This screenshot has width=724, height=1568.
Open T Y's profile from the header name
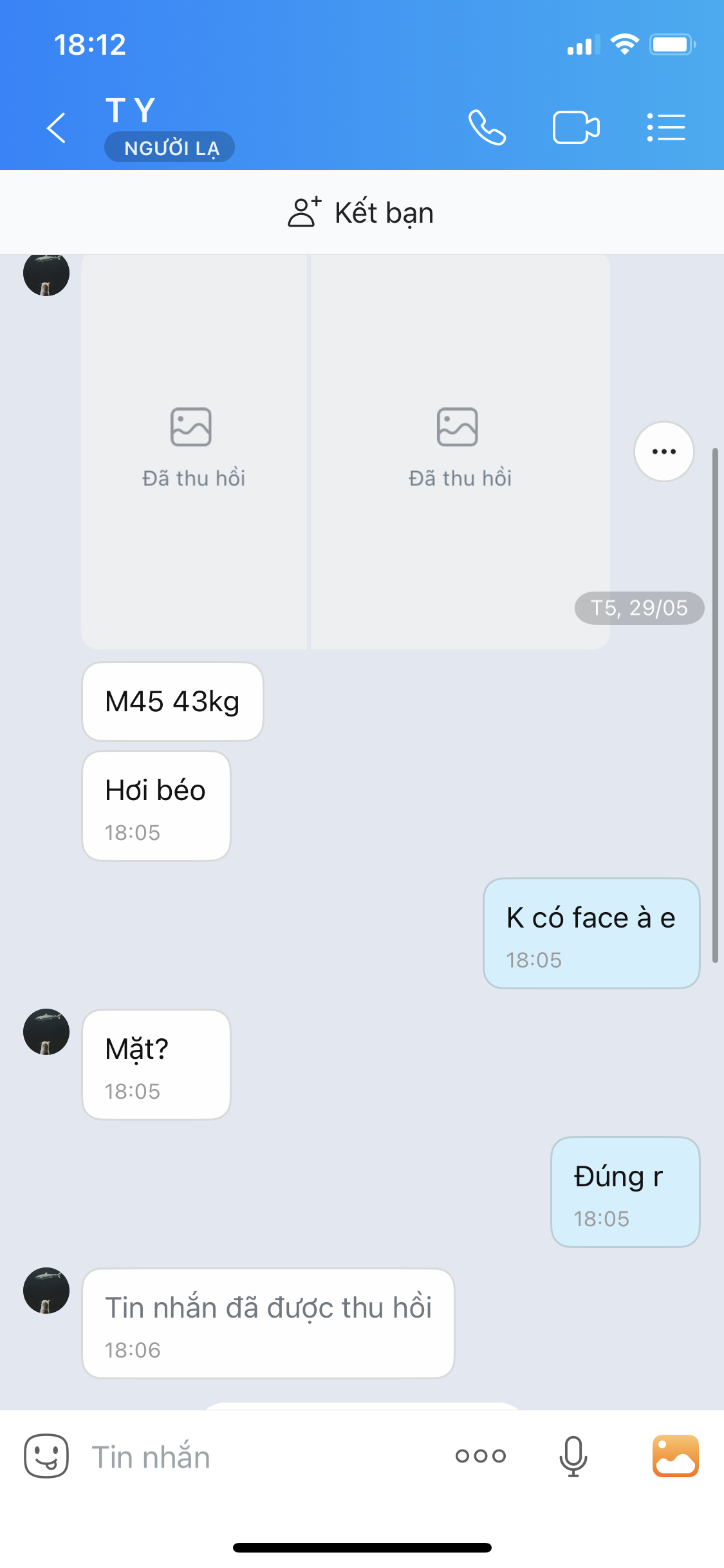(131, 110)
